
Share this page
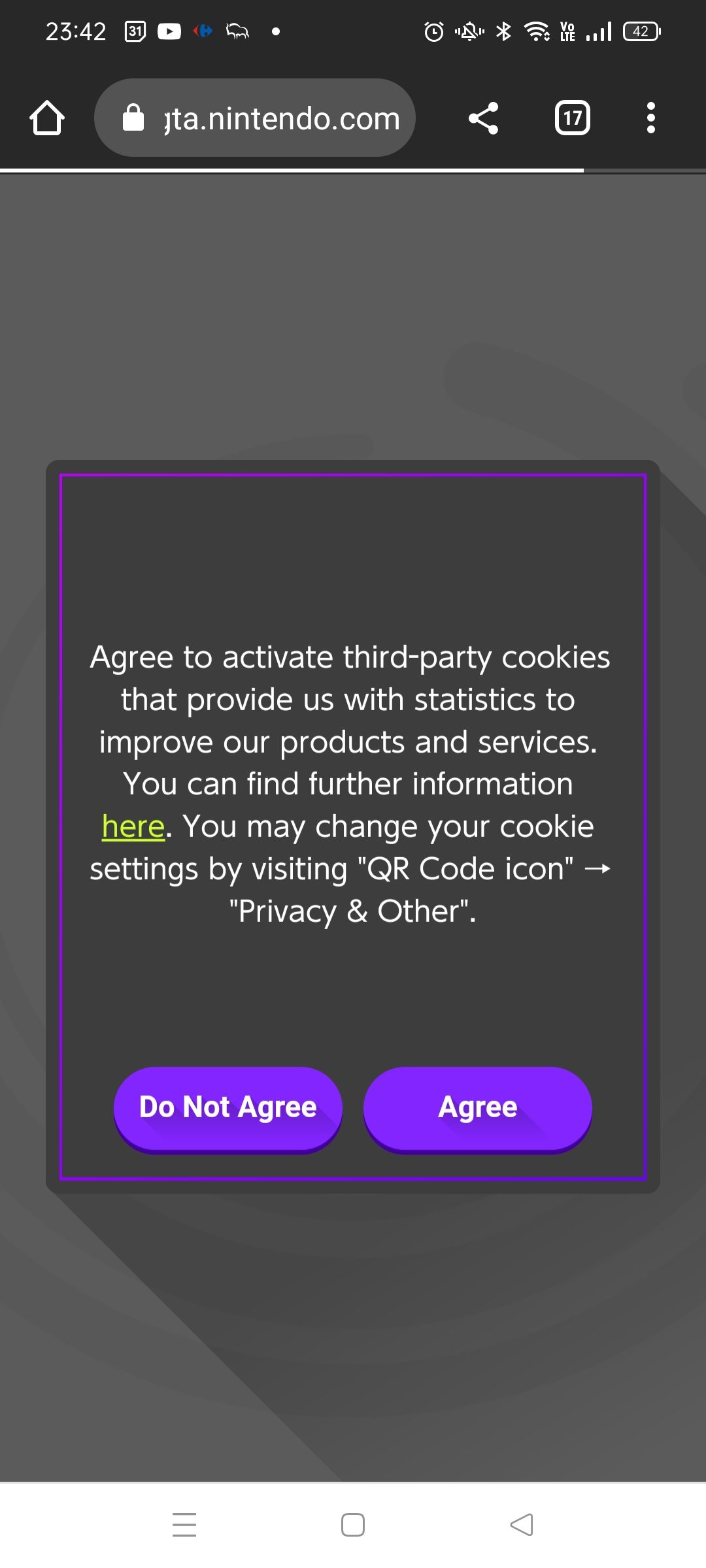click(483, 118)
